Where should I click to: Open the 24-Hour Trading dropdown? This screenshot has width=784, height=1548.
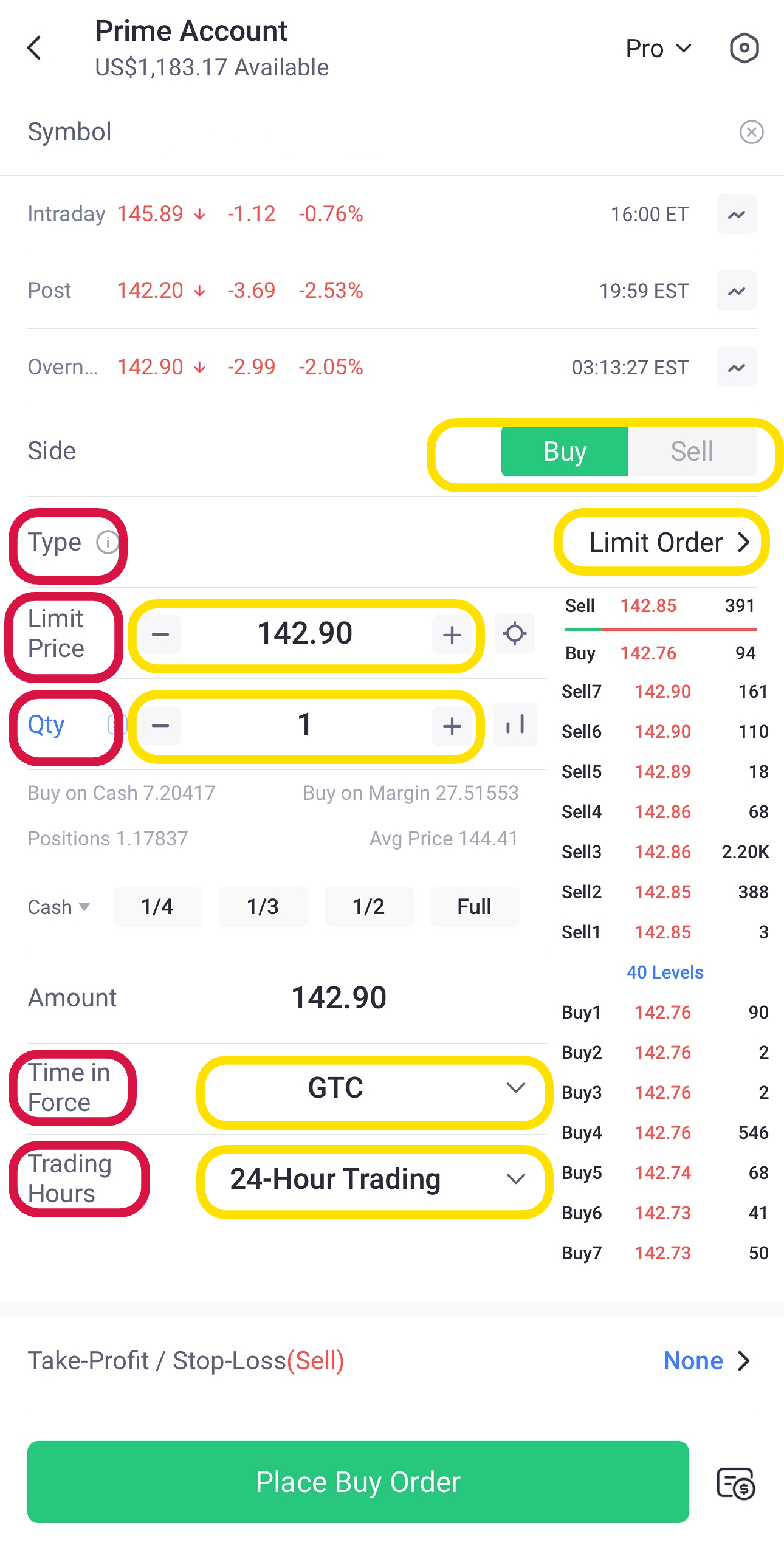point(375,1179)
